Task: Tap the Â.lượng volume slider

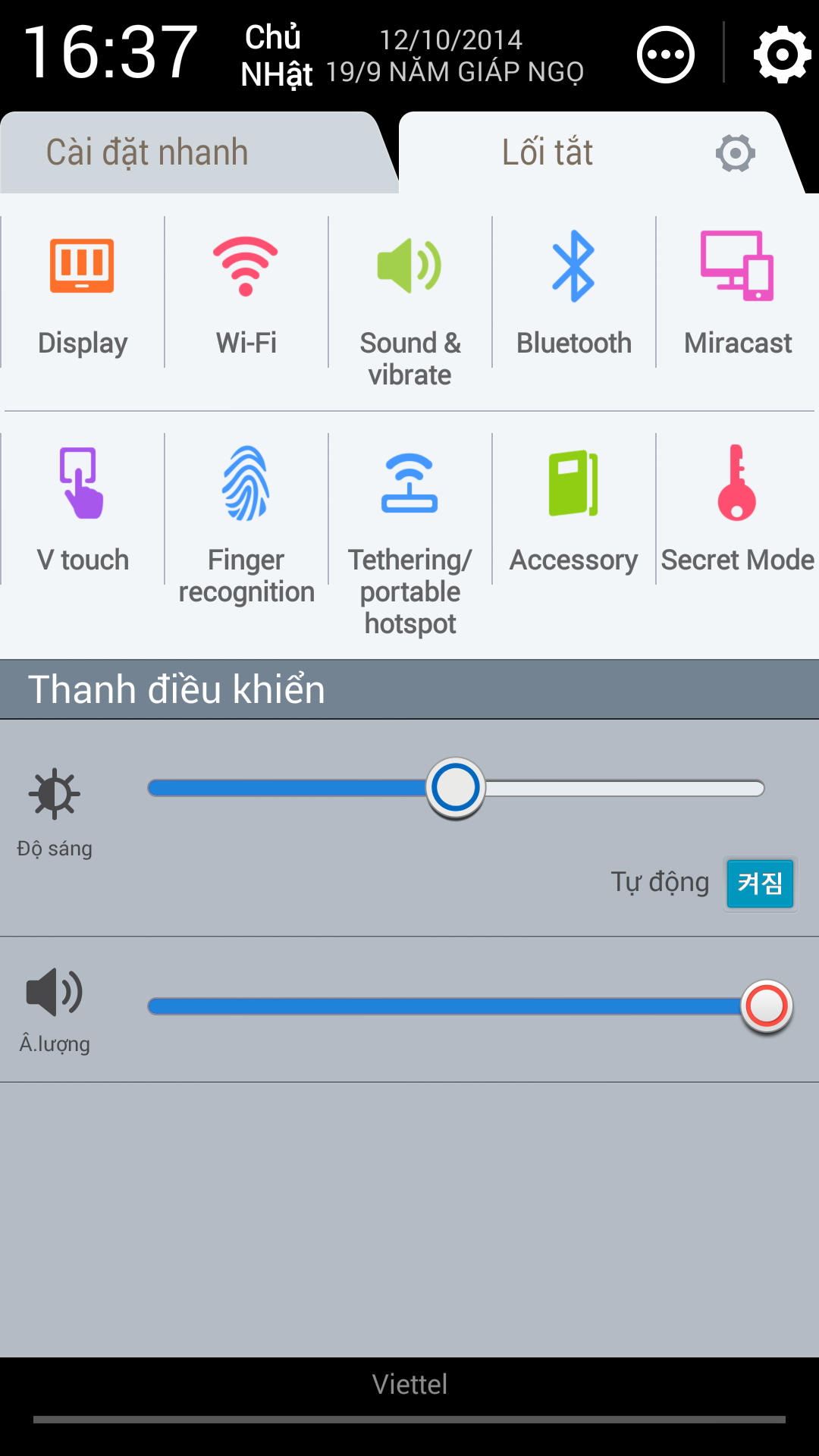Action: point(455,1006)
